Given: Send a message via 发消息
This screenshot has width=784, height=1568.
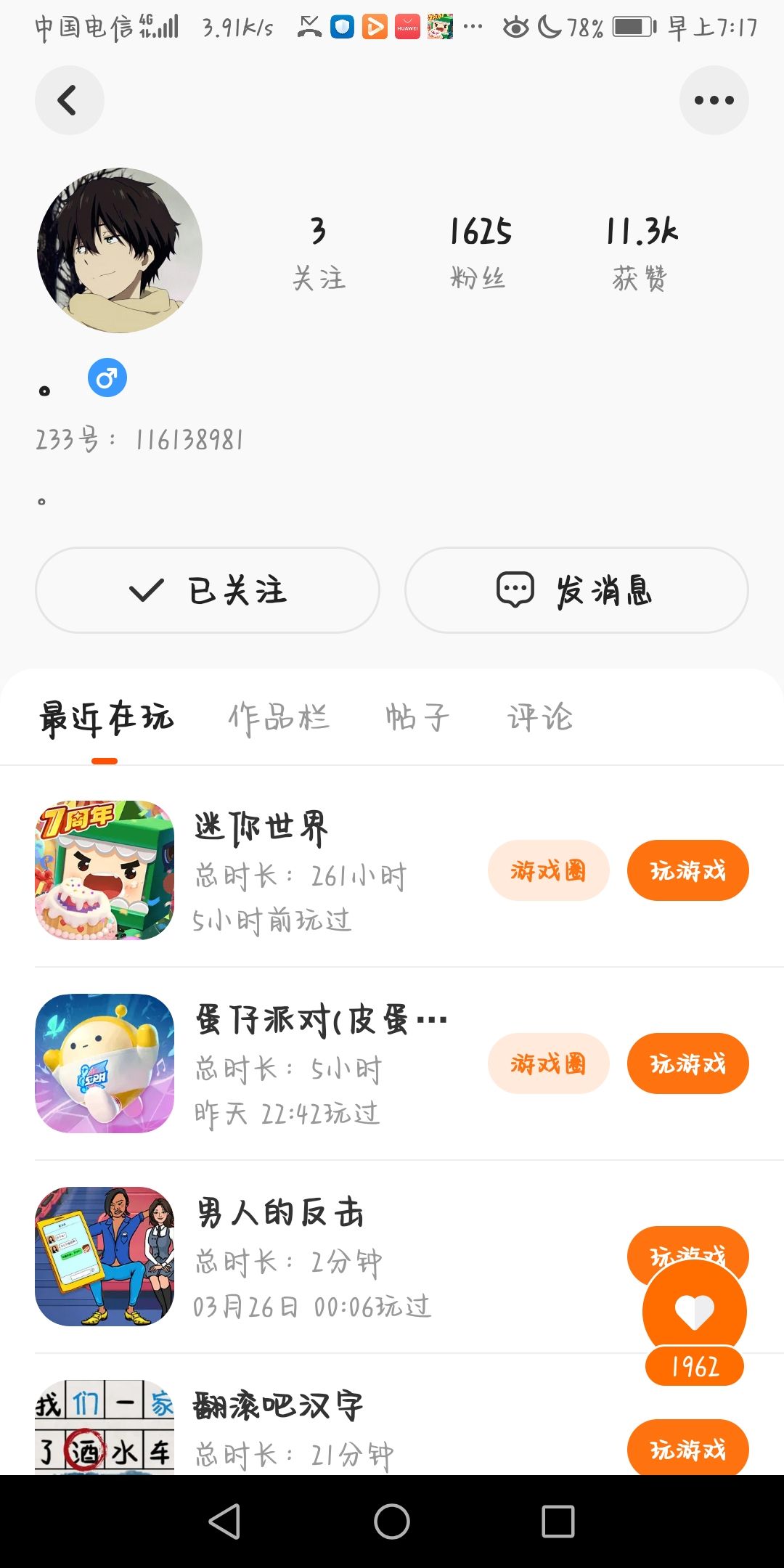Looking at the screenshot, I should point(576,590).
